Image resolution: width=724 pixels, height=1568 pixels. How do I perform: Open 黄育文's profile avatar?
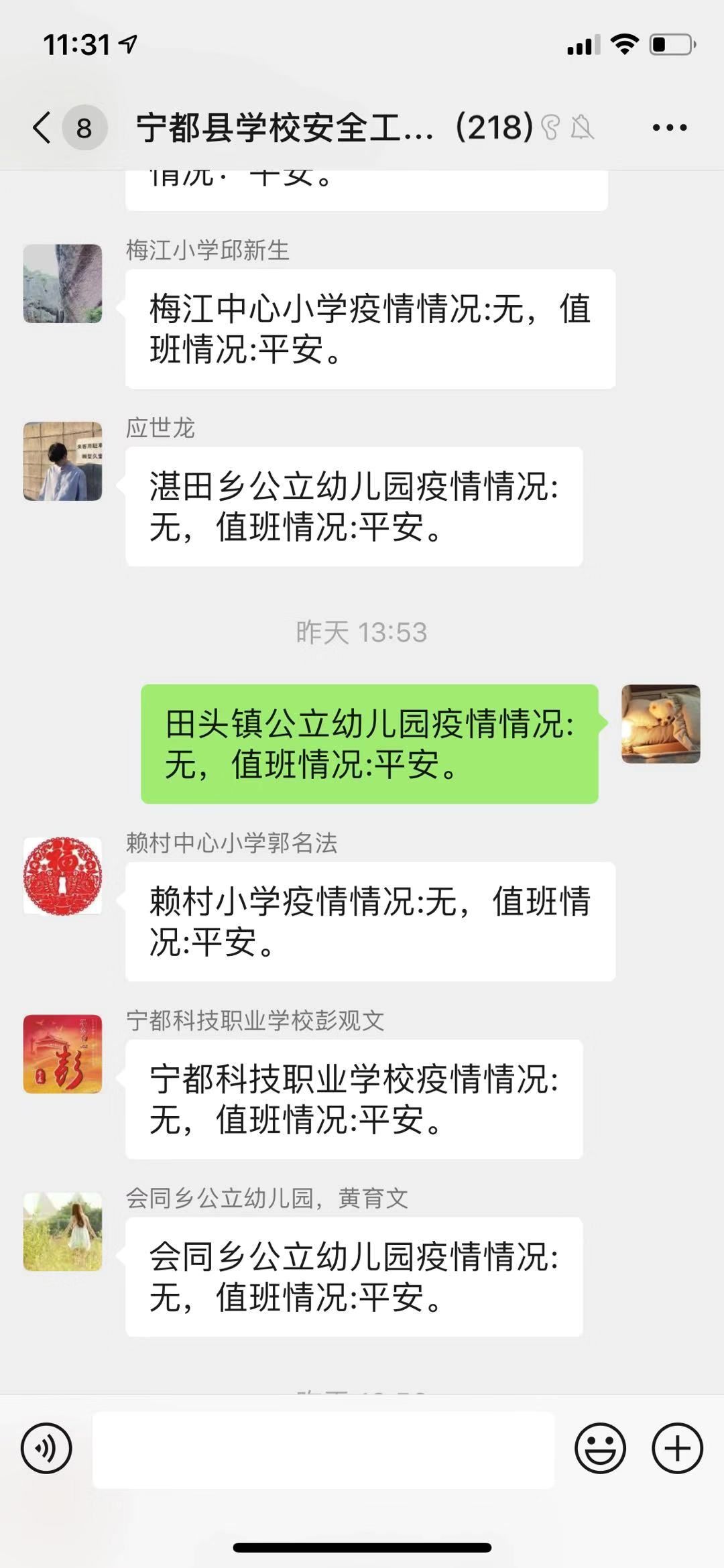pos(63,1231)
